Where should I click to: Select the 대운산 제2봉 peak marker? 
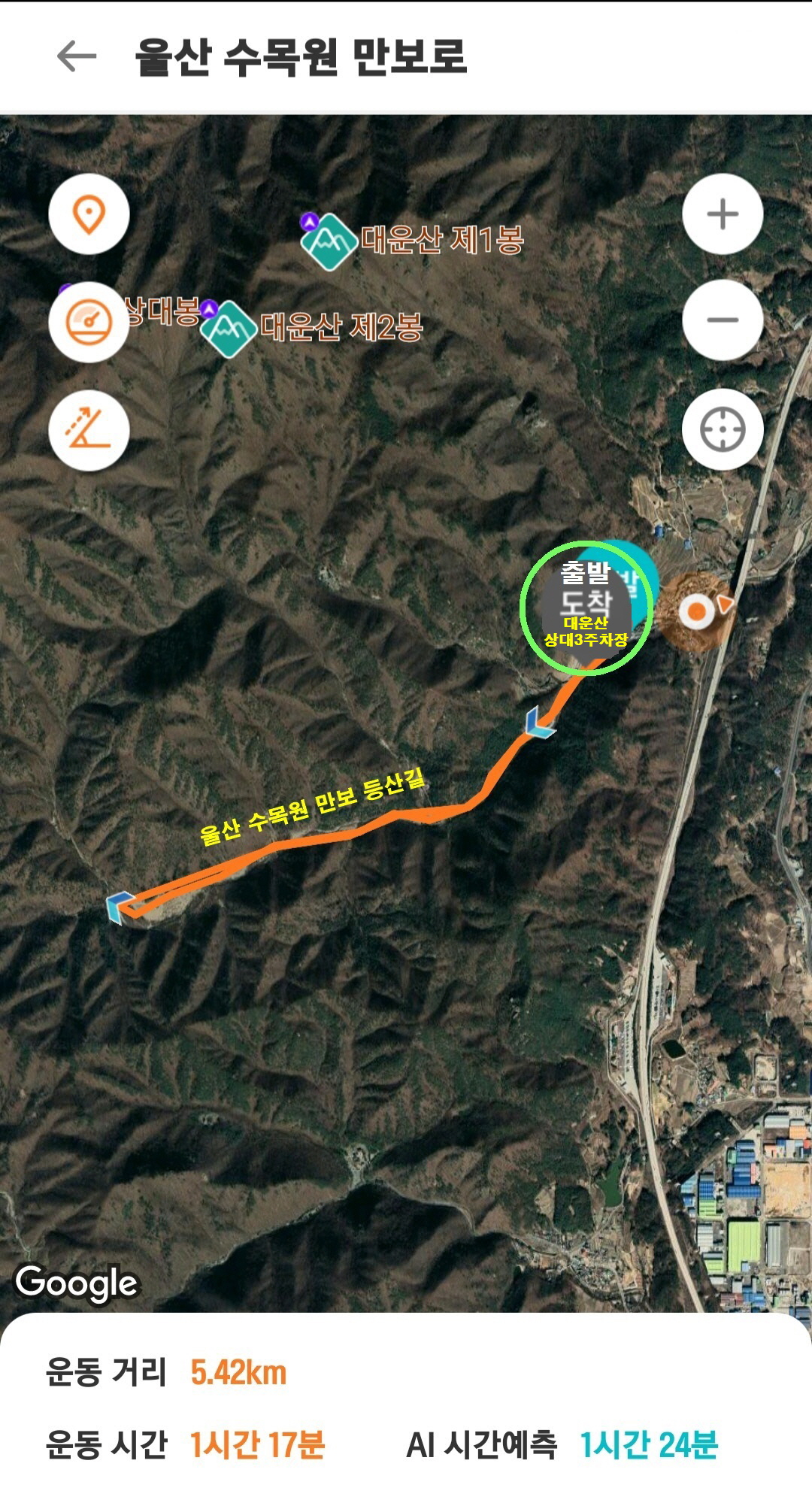click(229, 329)
